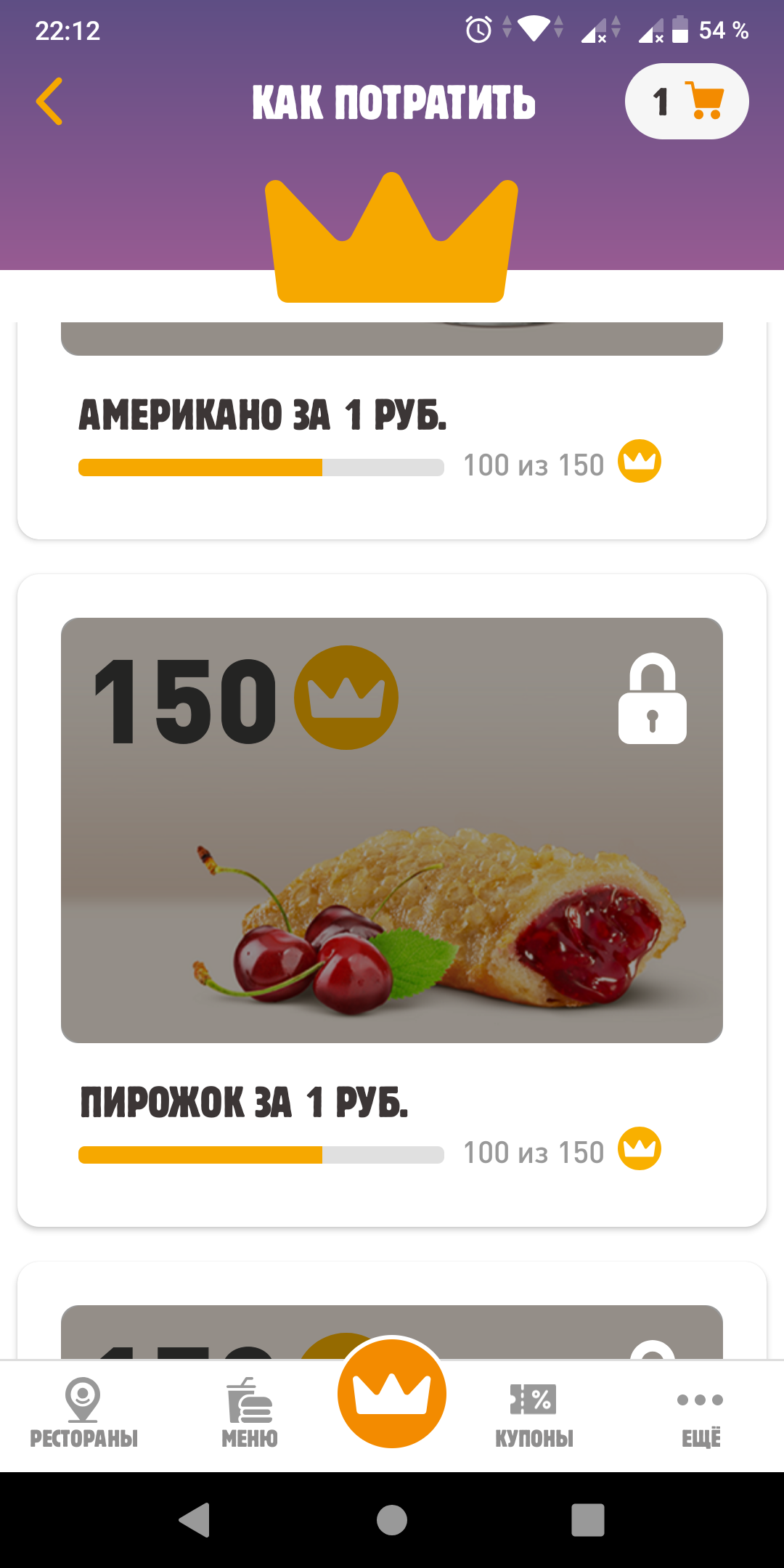The width and height of the screenshot is (784, 1568).
Task: Open the Пирожок за 1 руб. reward card
Action: [392, 900]
